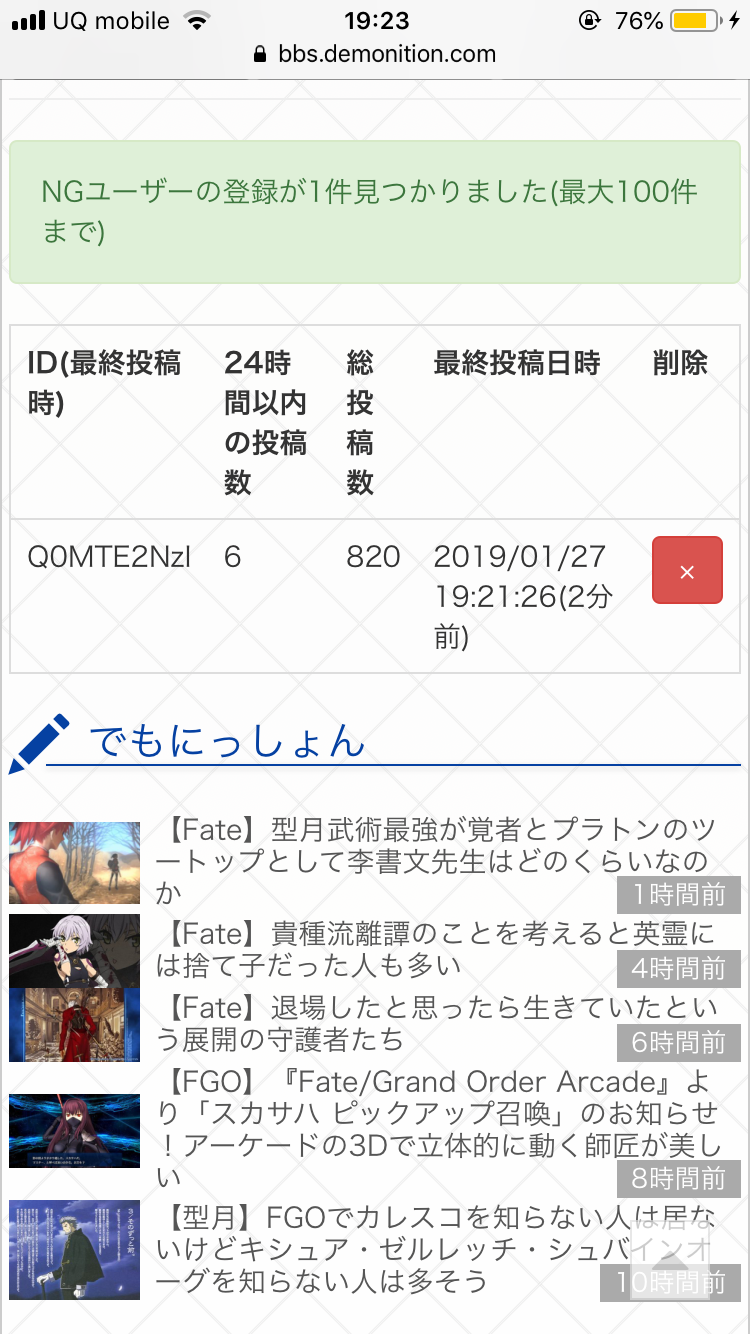Delete NG user Q0MTE2NzI with red X

(686, 571)
